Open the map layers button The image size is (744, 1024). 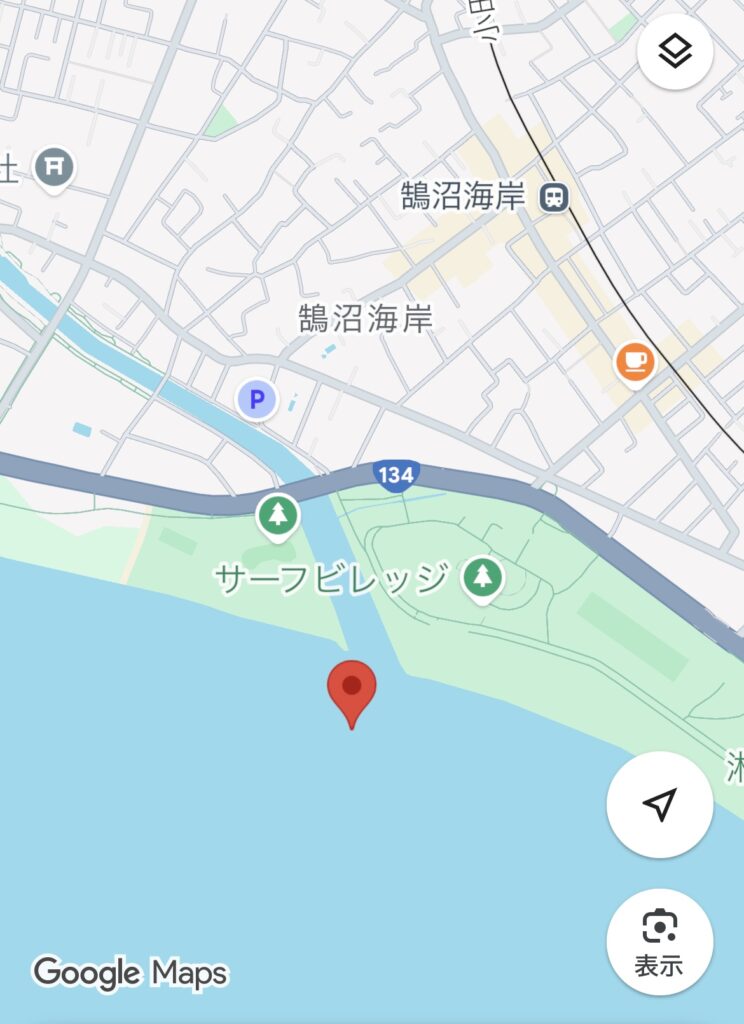pos(675,51)
